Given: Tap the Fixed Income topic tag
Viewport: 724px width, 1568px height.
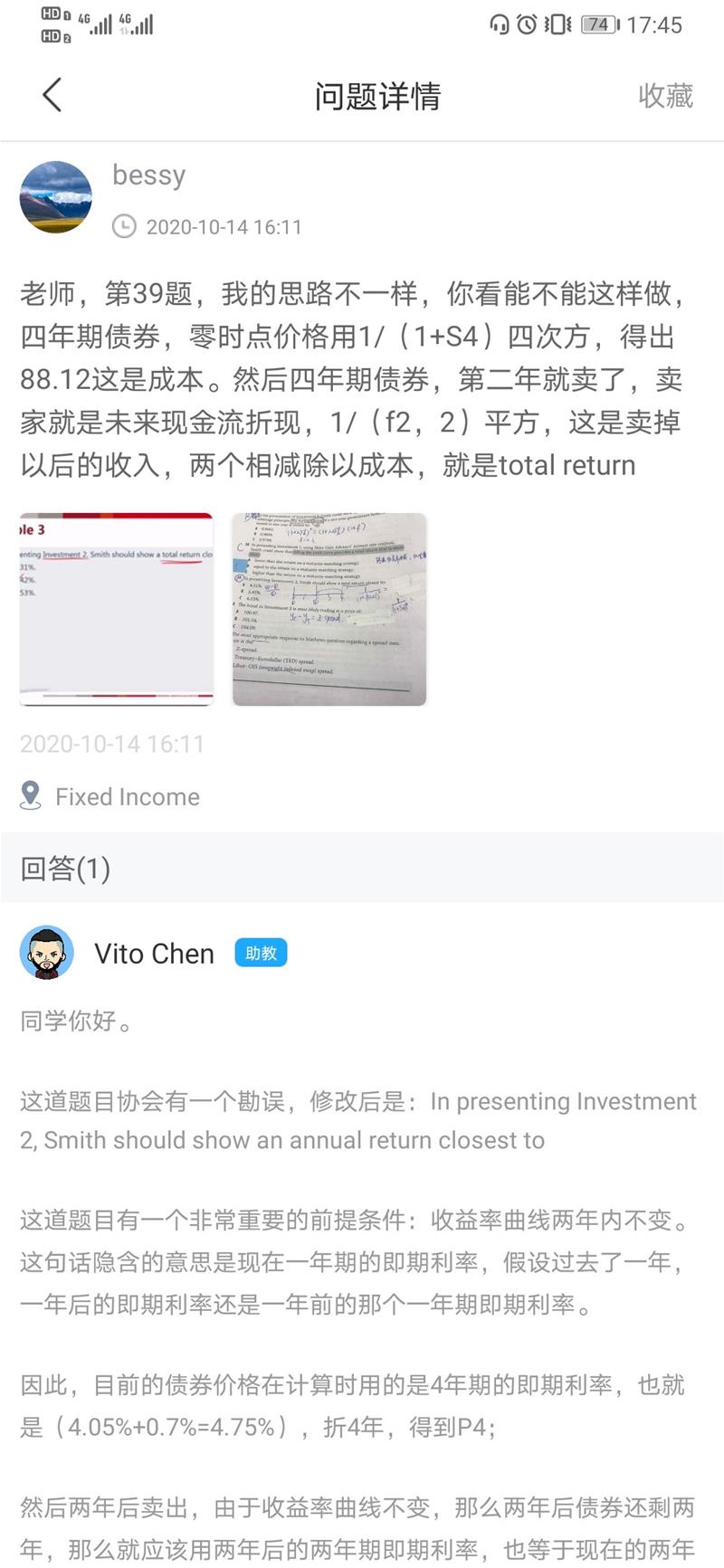Looking at the screenshot, I should 127,796.
